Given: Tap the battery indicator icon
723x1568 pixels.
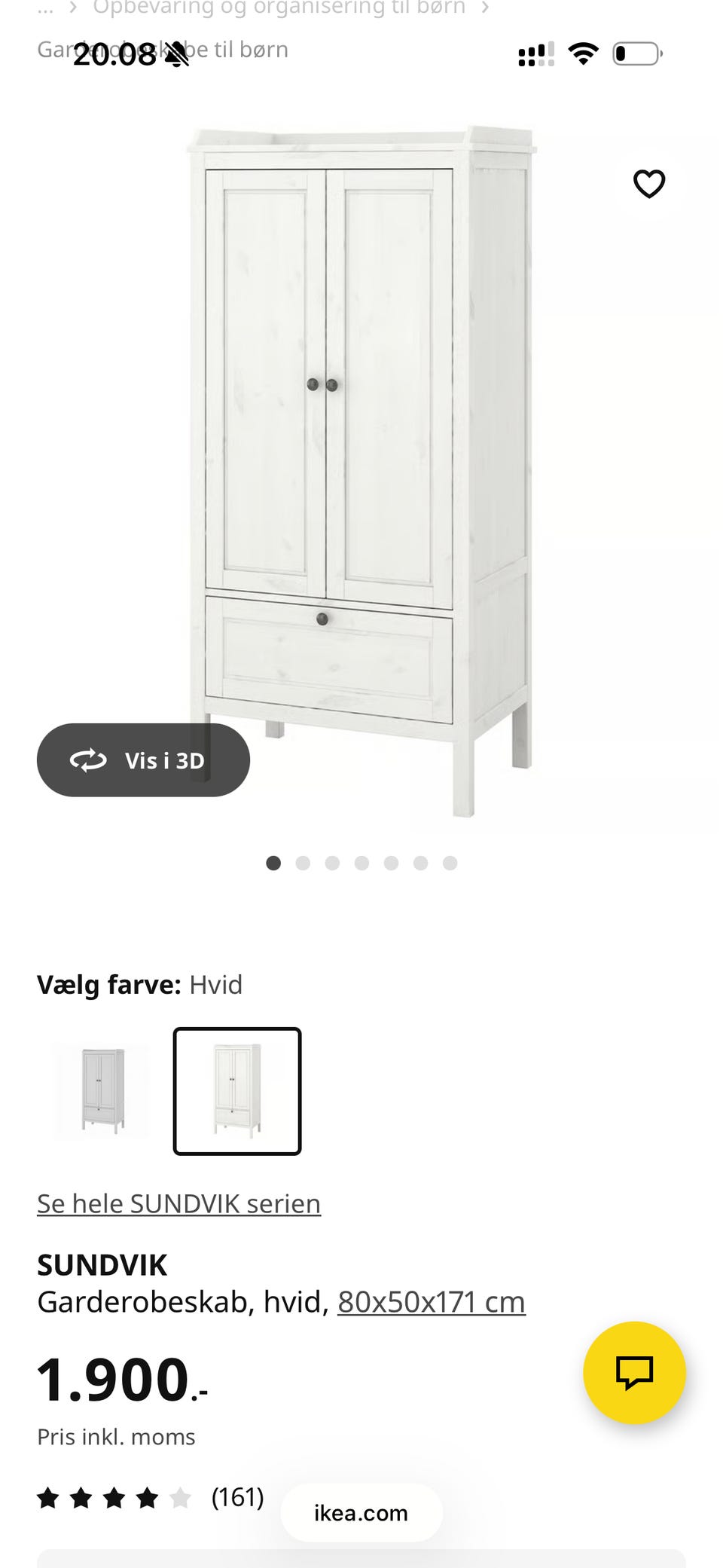Looking at the screenshot, I should coord(636,53).
